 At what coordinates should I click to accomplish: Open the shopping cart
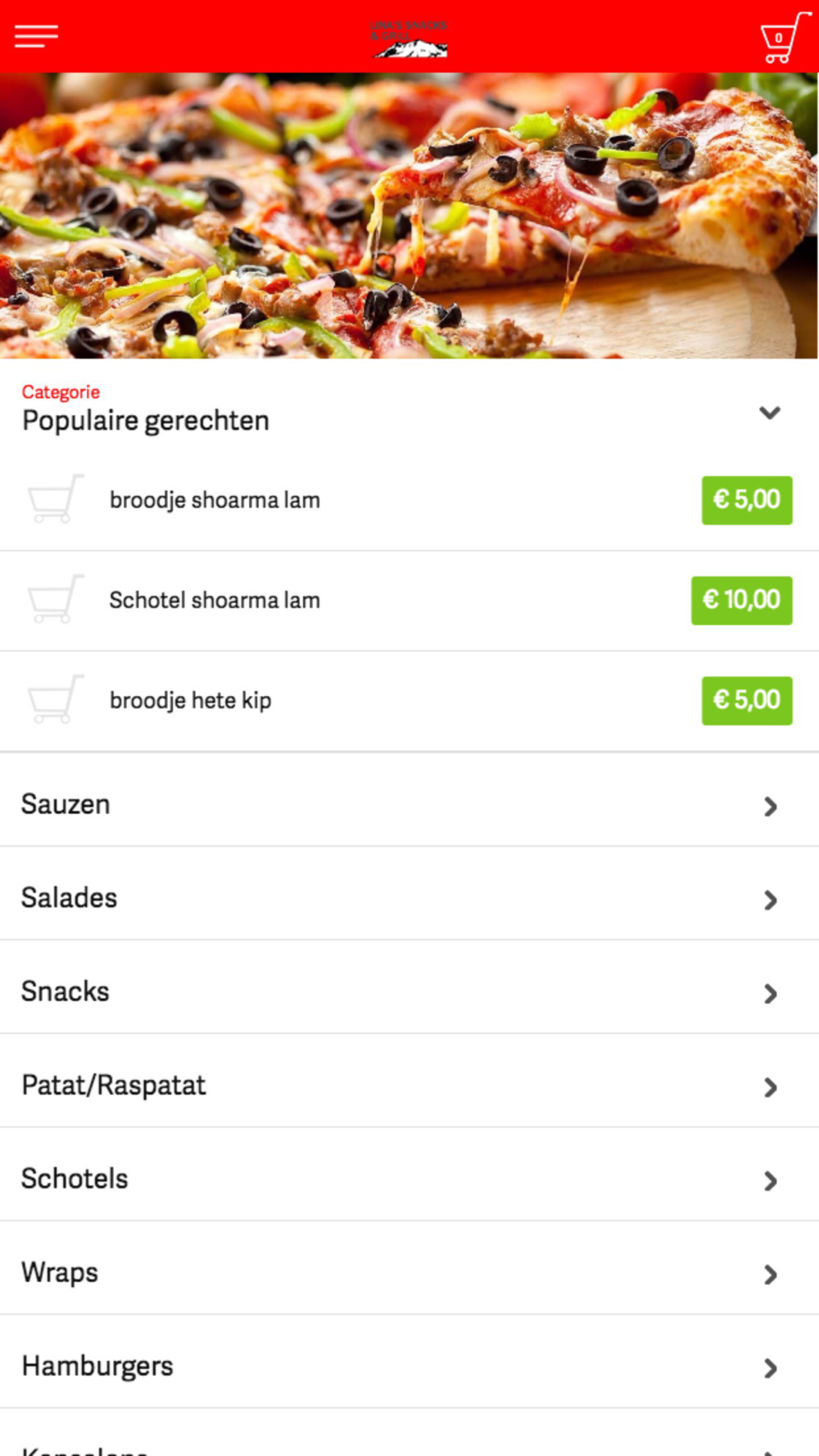pyautogui.click(x=785, y=38)
